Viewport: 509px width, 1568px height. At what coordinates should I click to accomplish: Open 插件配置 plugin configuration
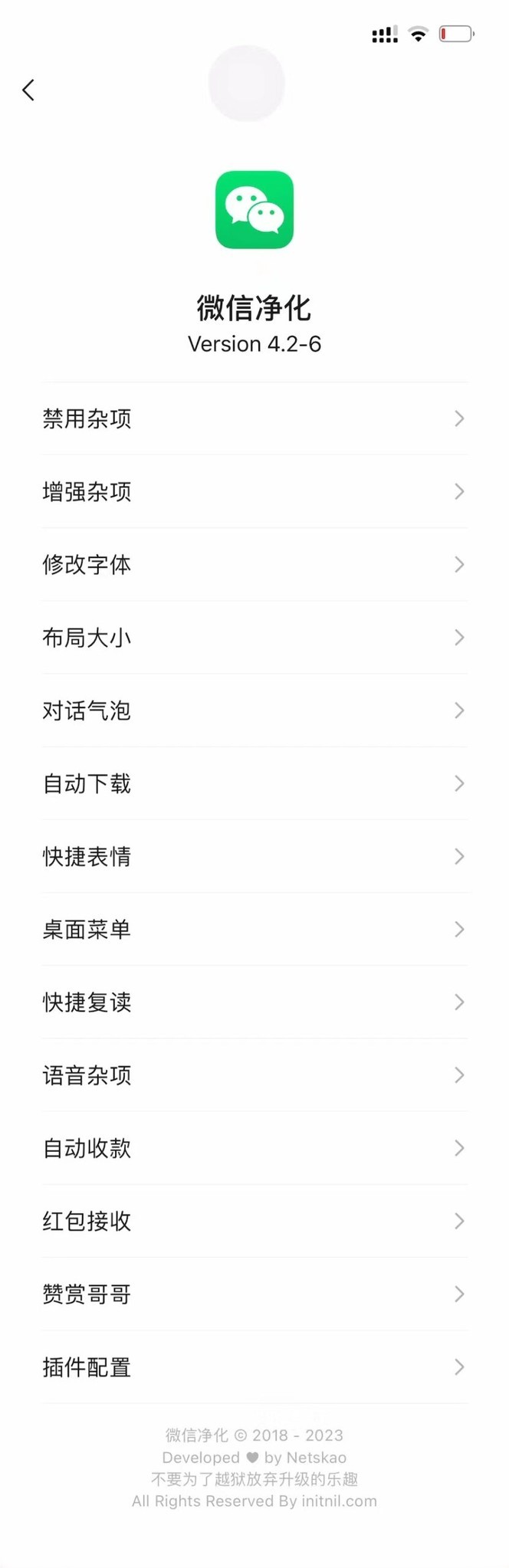tap(254, 1367)
